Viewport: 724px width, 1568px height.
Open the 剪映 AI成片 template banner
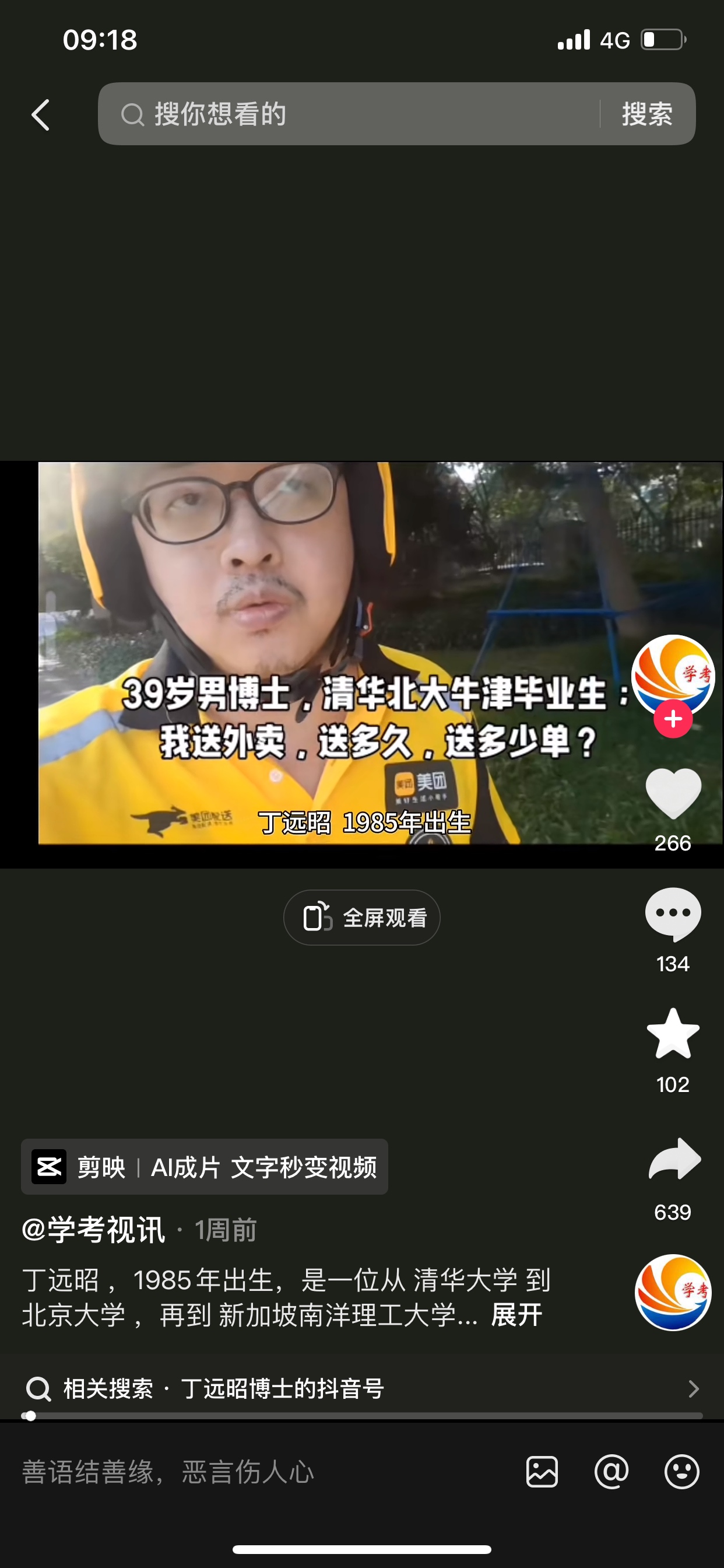[205, 1167]
